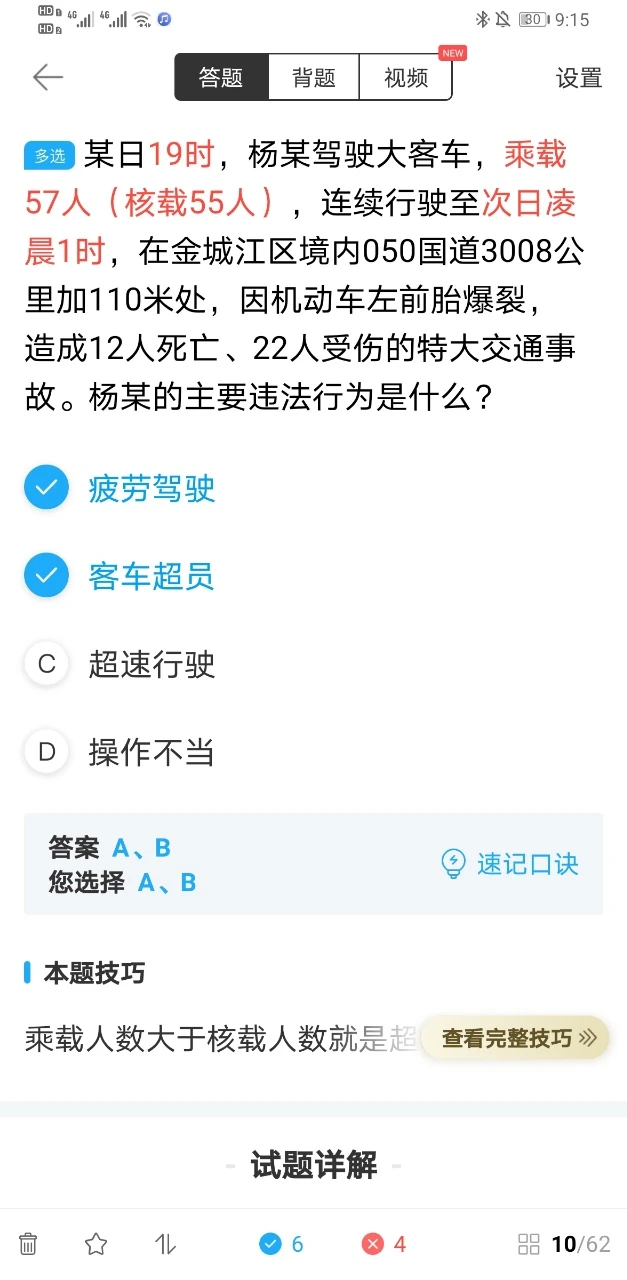Choose option C 超速行驶
Viewport: 627px width, 1280px height.
tap(119, 664)
